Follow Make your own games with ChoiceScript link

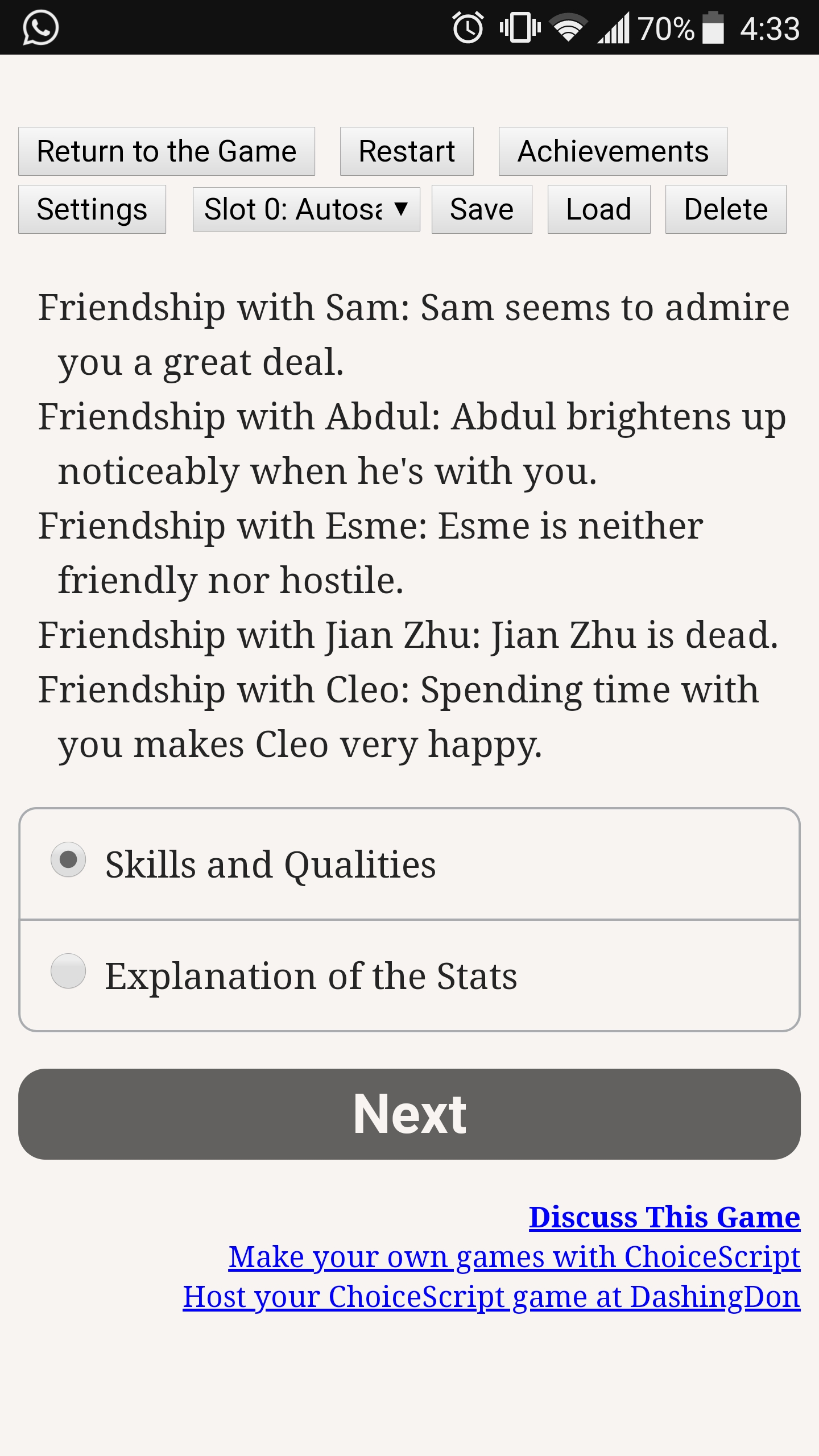coord(514,1256)
